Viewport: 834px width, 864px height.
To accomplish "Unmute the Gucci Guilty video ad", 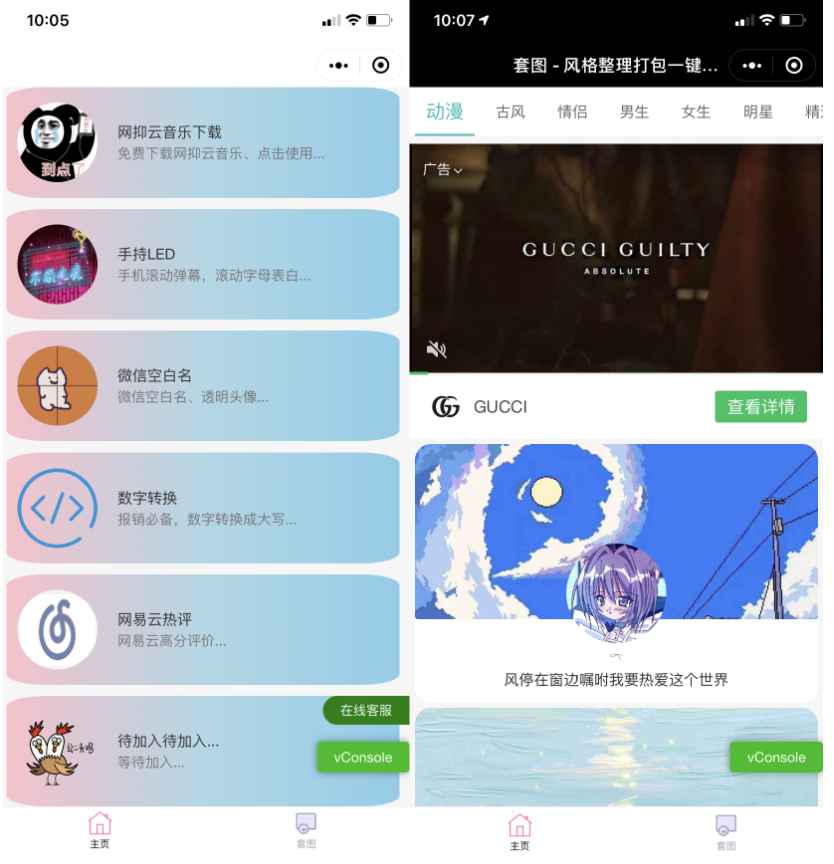I will click(x=437, y=349).
